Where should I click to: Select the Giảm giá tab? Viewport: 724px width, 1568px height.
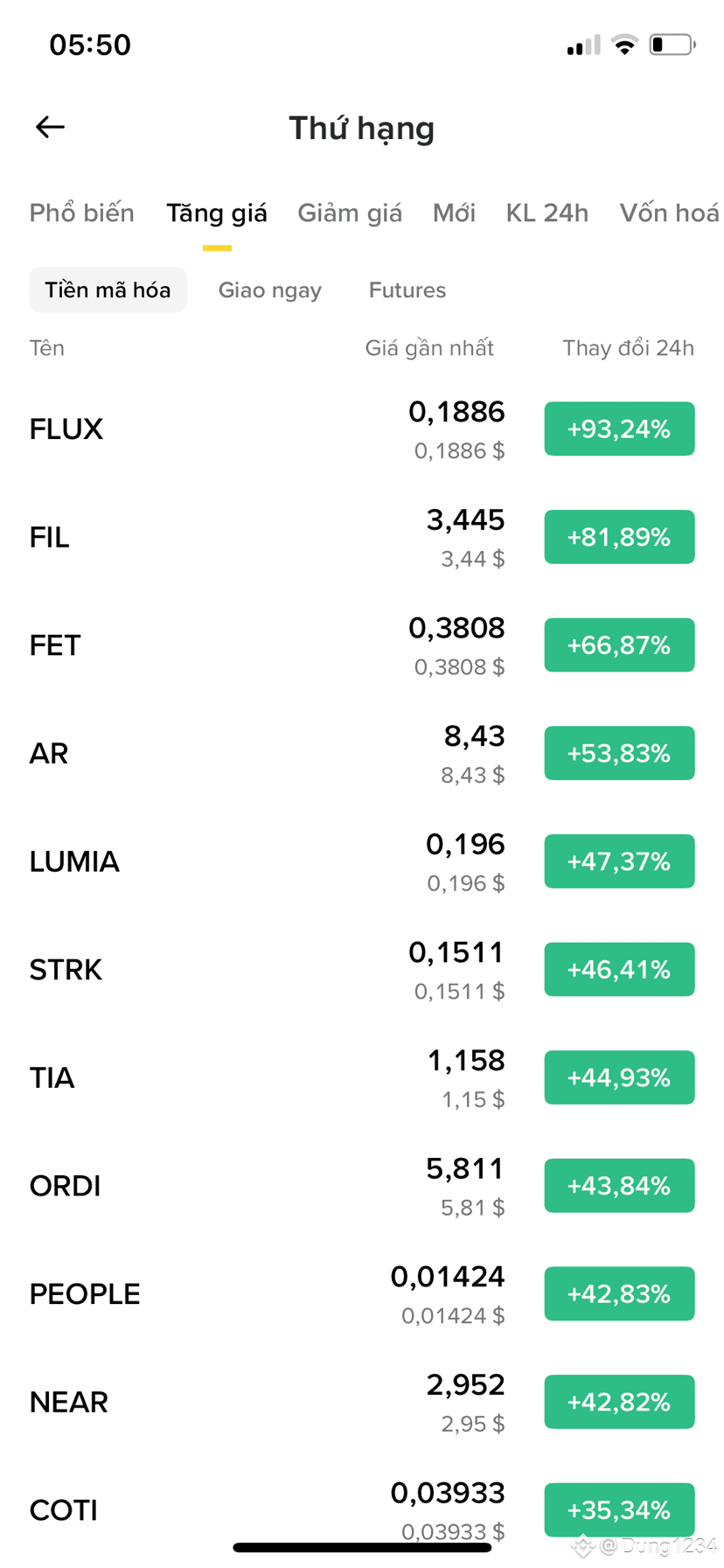[x=350, y=213]
